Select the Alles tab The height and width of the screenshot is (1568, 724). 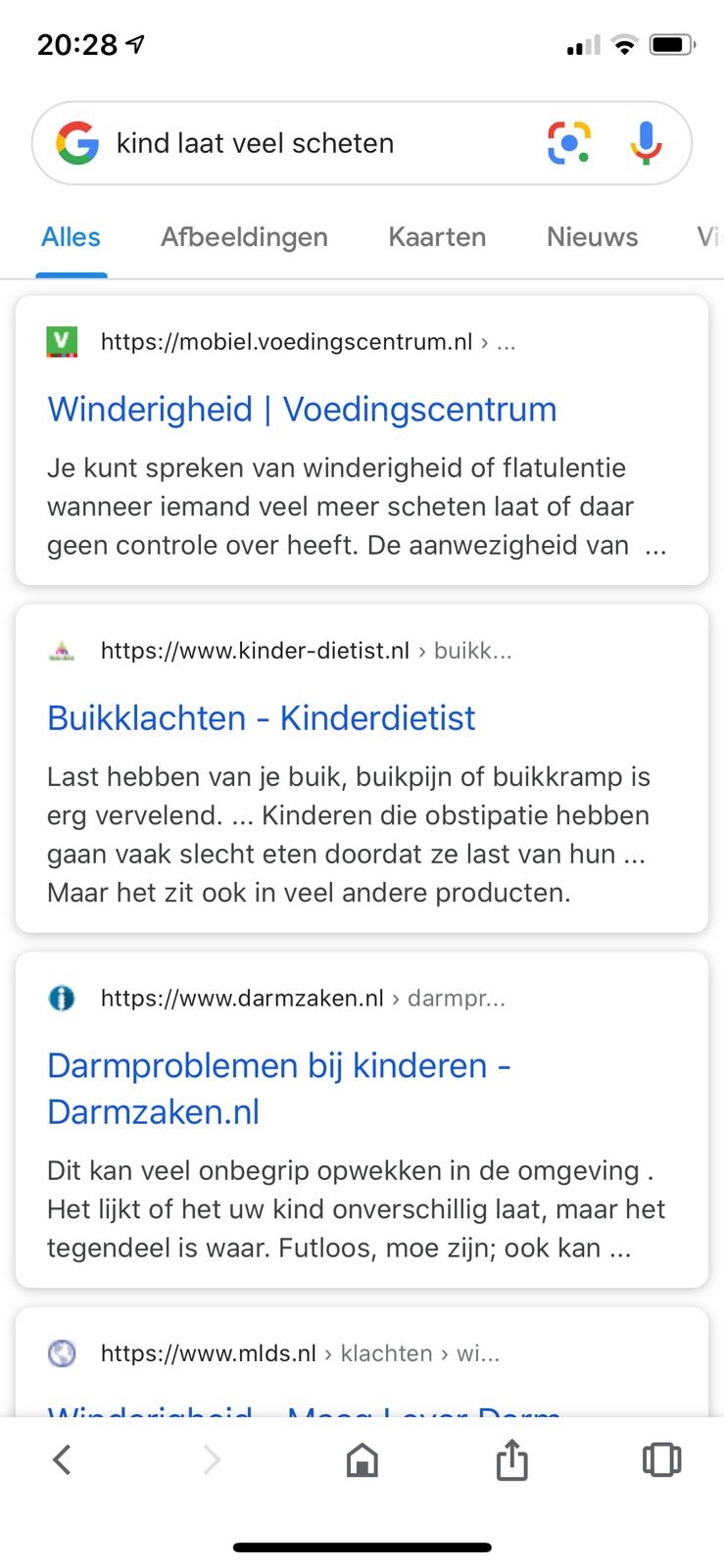(71, 237)
